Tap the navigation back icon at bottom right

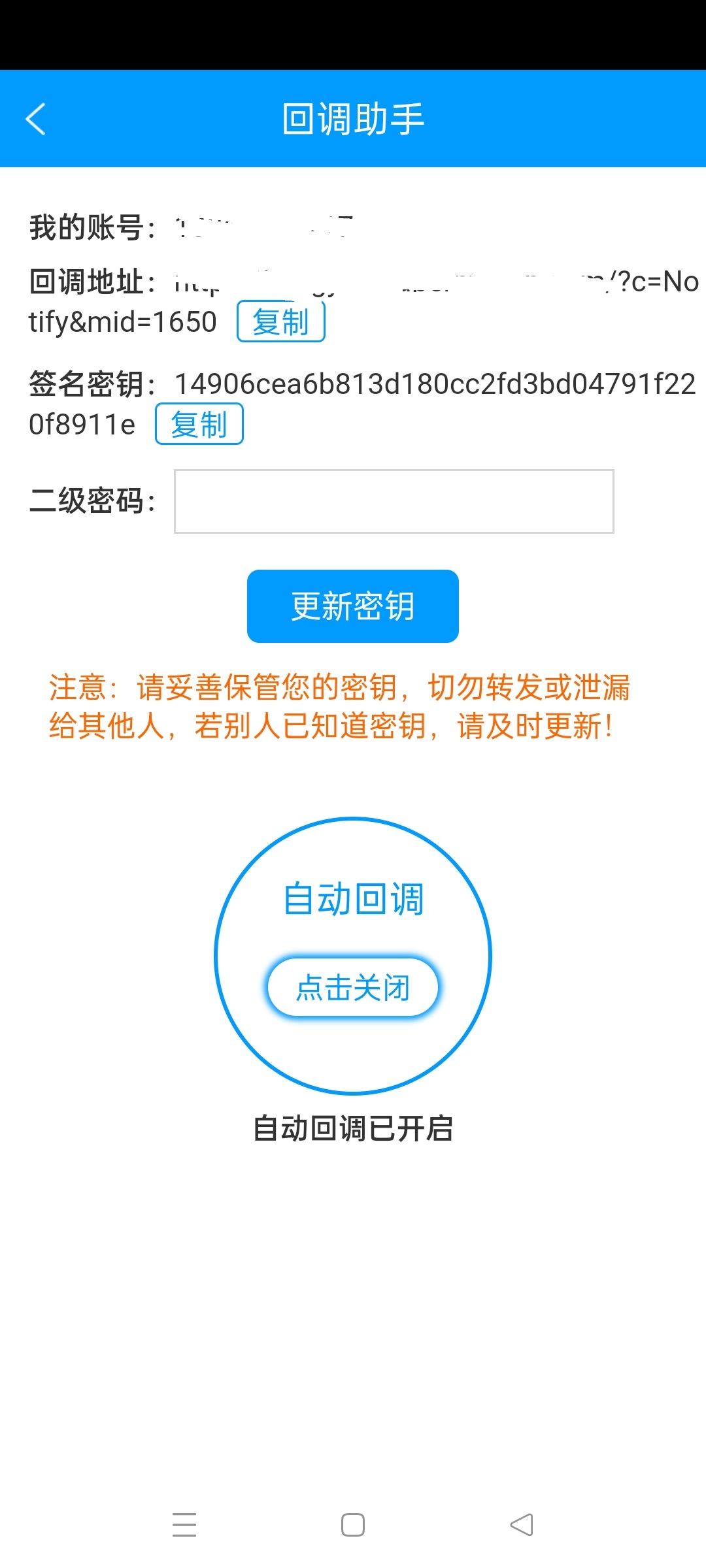(522, 1523)
